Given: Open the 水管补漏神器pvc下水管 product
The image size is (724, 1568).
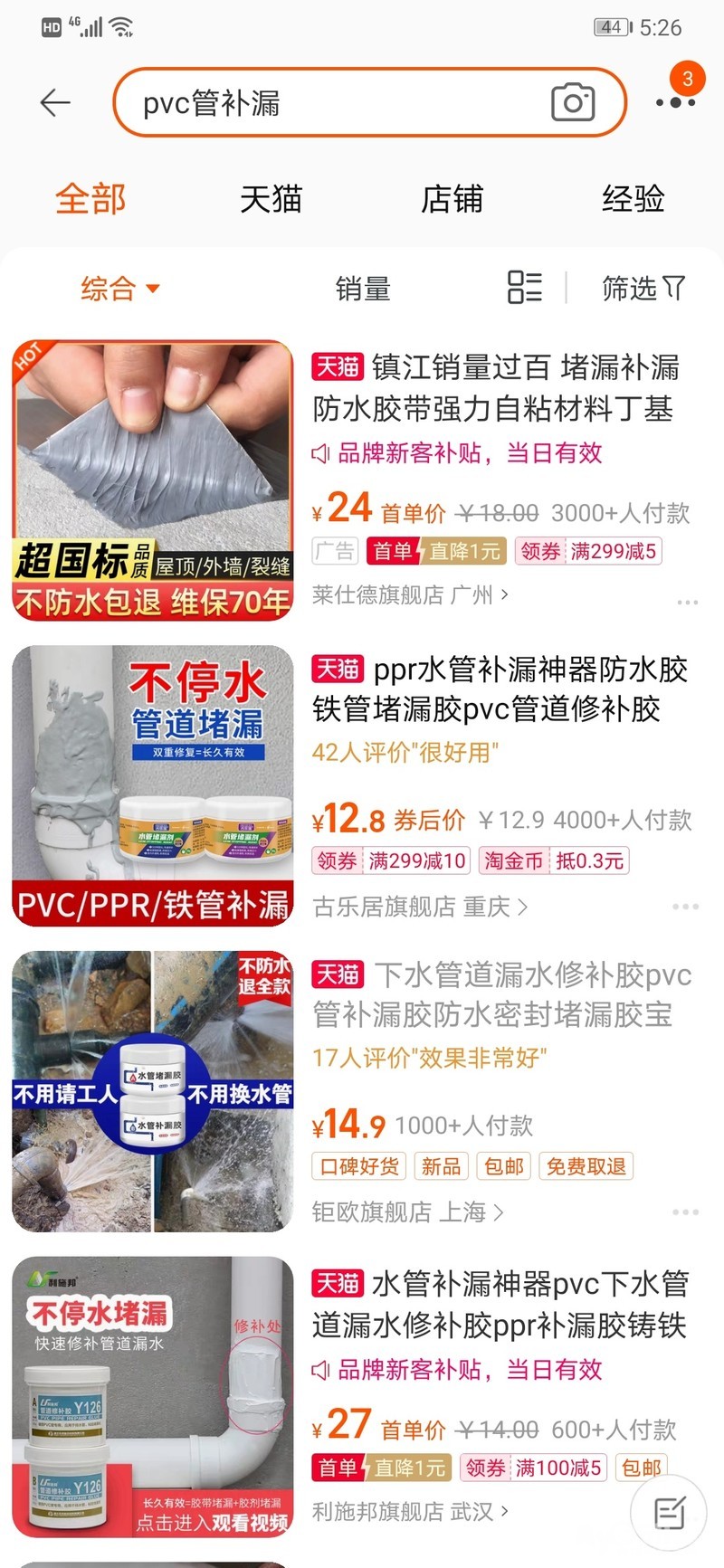Looking at the screenshot, I should pos(500,1304).
